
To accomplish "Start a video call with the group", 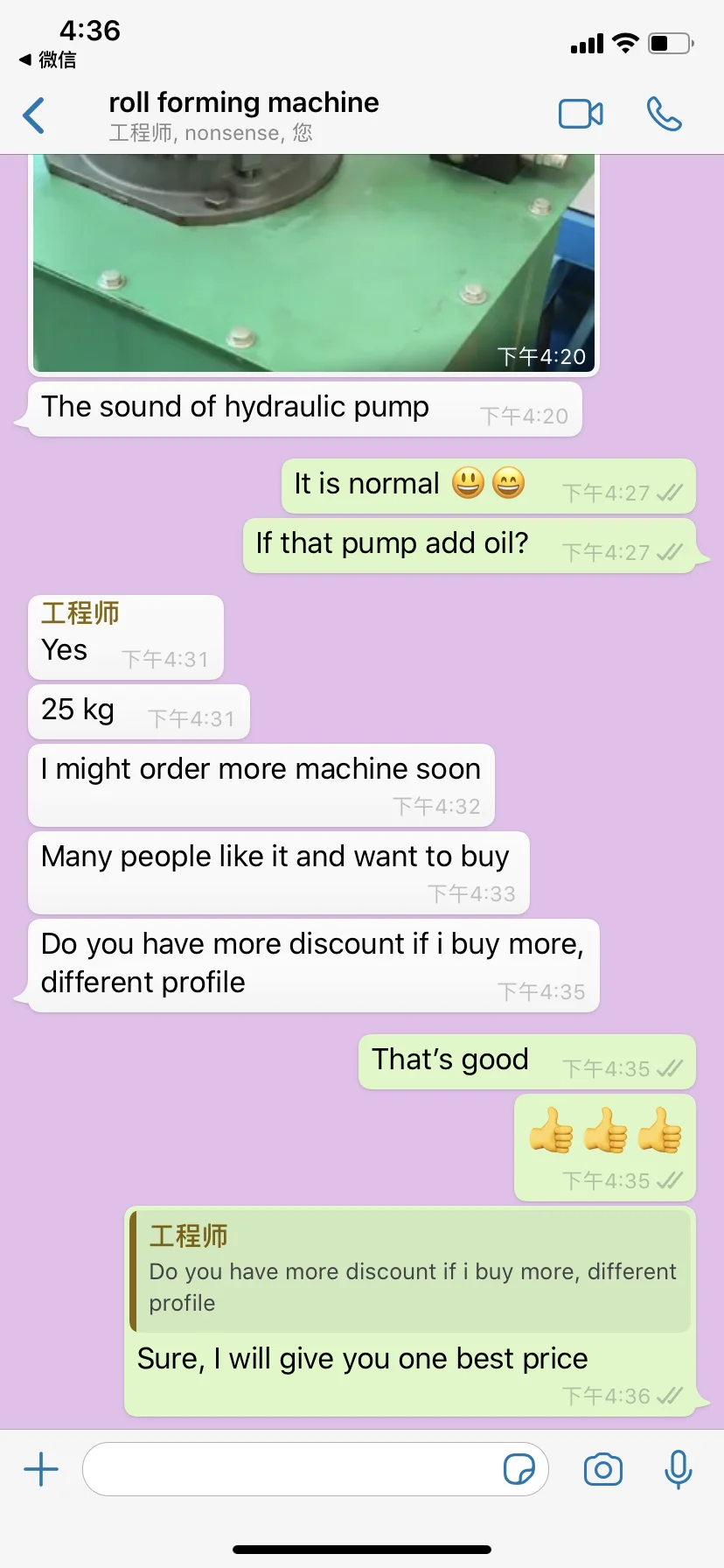I will click(581, 115).
